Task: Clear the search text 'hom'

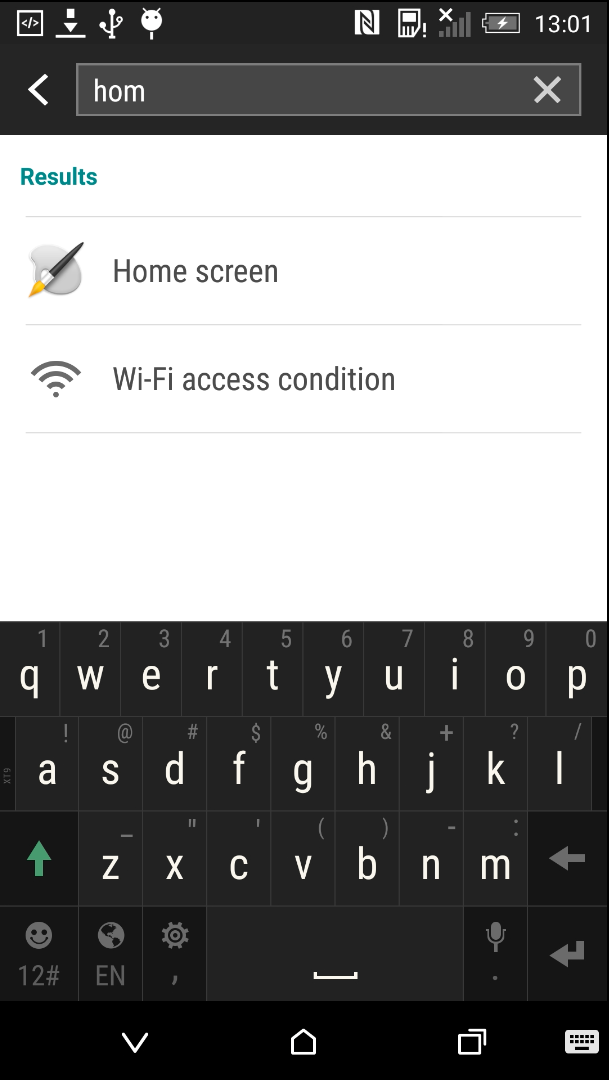Action: pyautogui.click(x=547, y=91)
